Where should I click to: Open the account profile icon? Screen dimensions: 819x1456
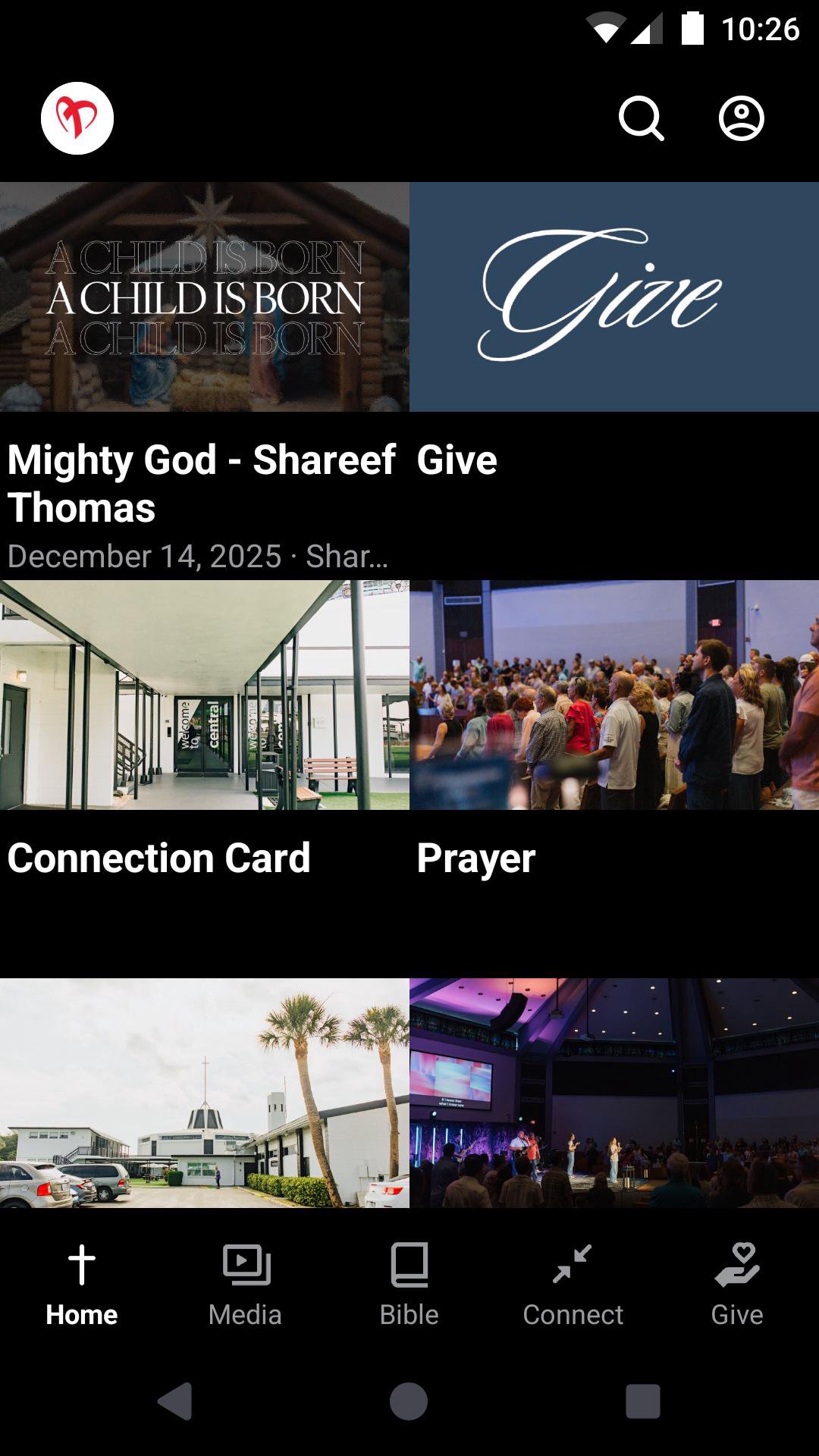click(741, 119)
